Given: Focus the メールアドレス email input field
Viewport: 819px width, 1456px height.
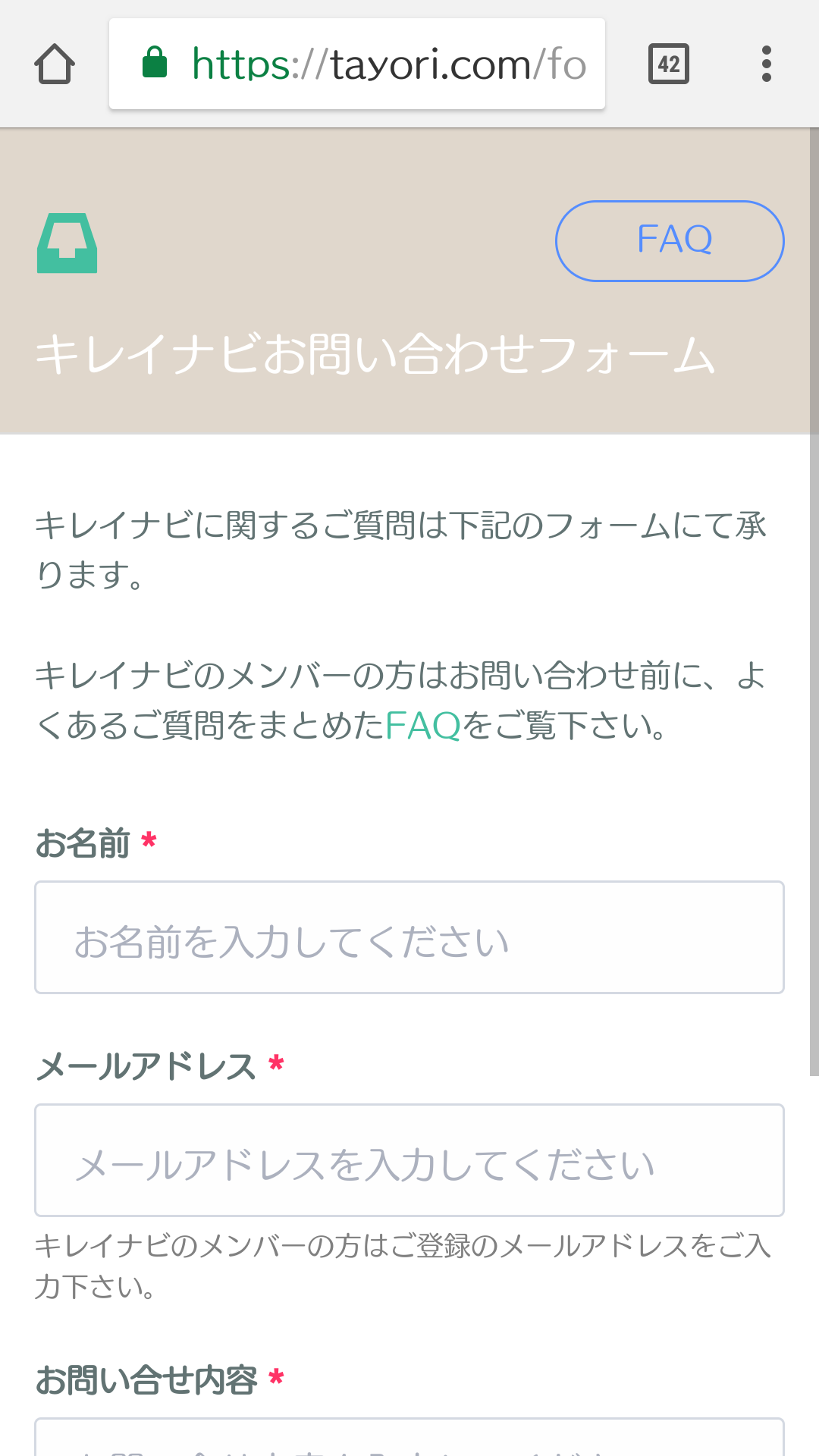Looking at the screenshot, I should click(409, 1160).
